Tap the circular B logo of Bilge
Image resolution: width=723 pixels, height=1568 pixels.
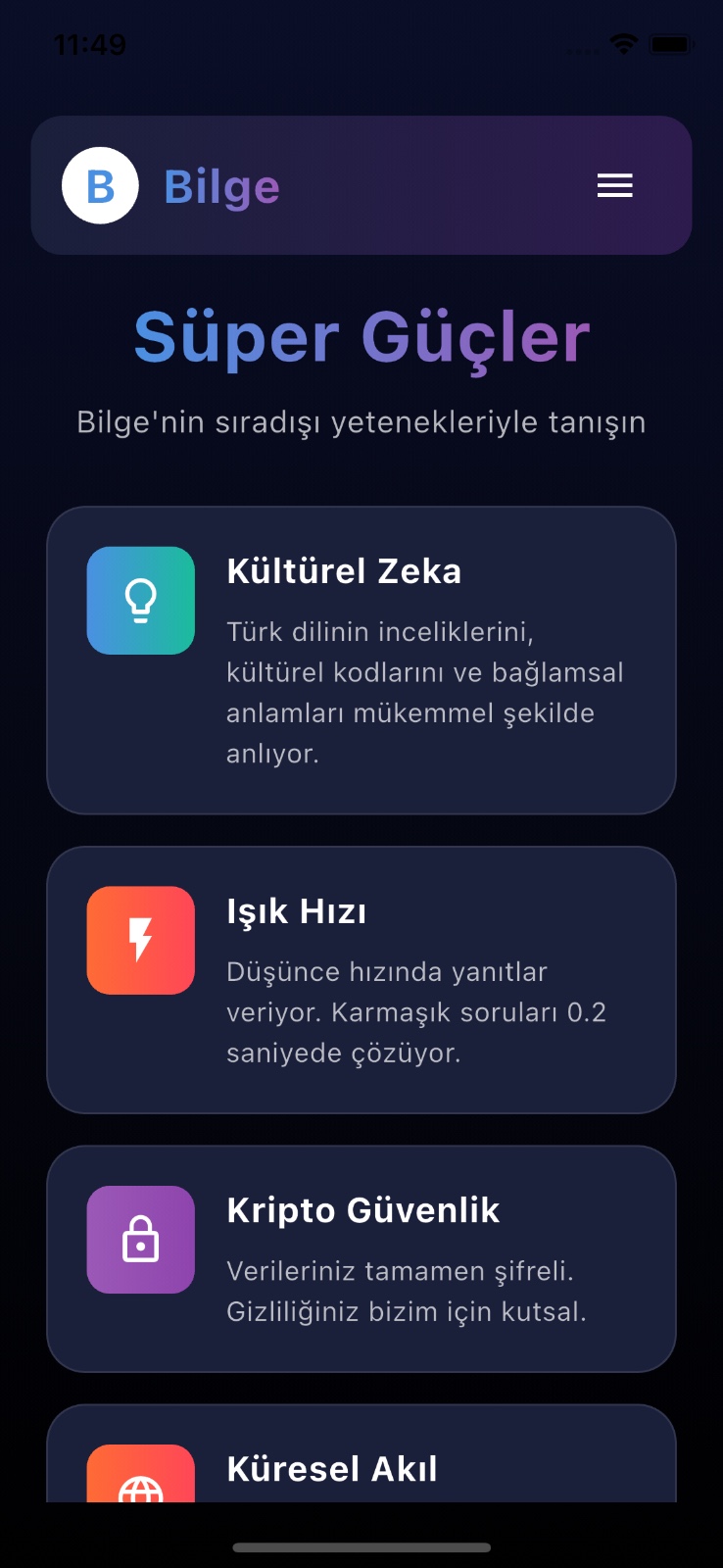point(100,185)
